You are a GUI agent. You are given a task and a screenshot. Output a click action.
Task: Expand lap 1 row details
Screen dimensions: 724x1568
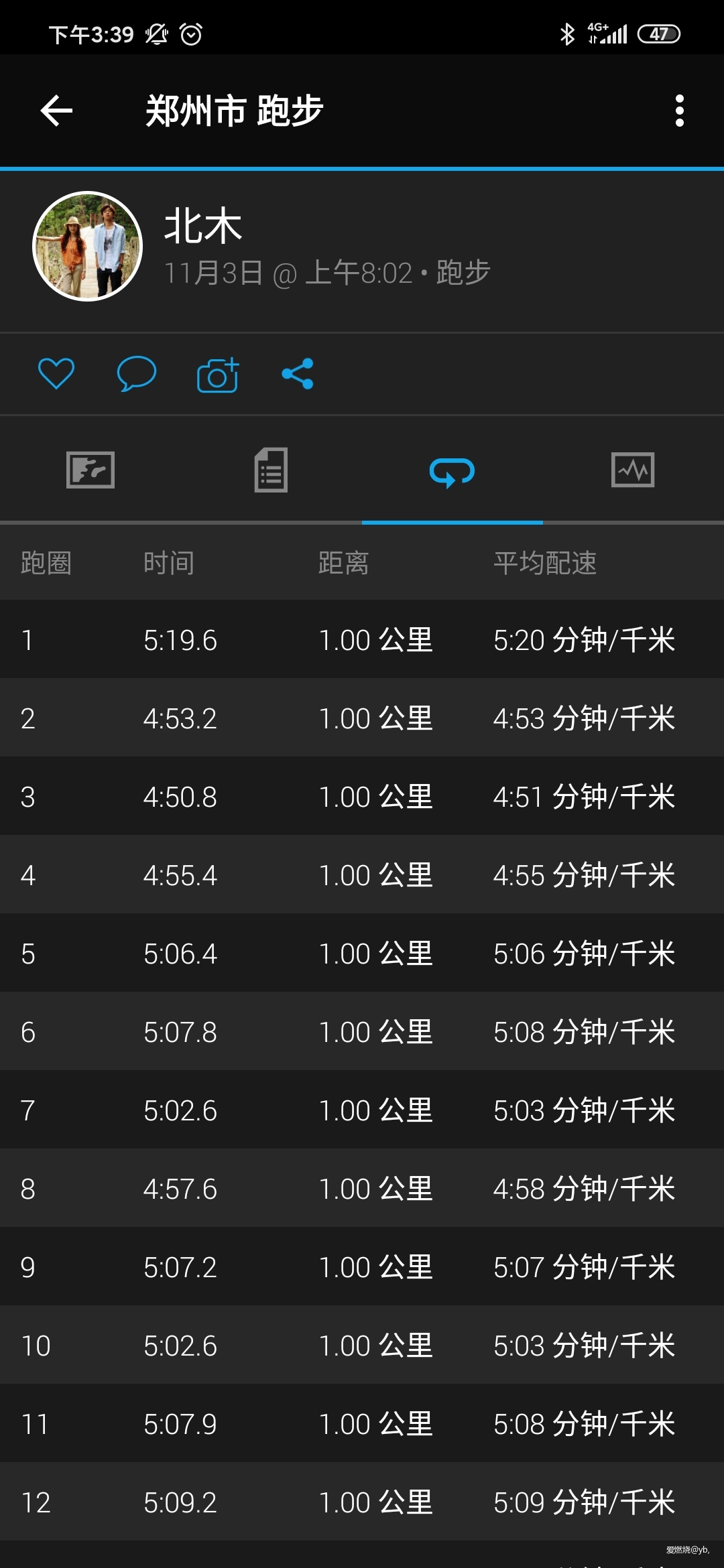pyautogui.click(x=362, y=640)
